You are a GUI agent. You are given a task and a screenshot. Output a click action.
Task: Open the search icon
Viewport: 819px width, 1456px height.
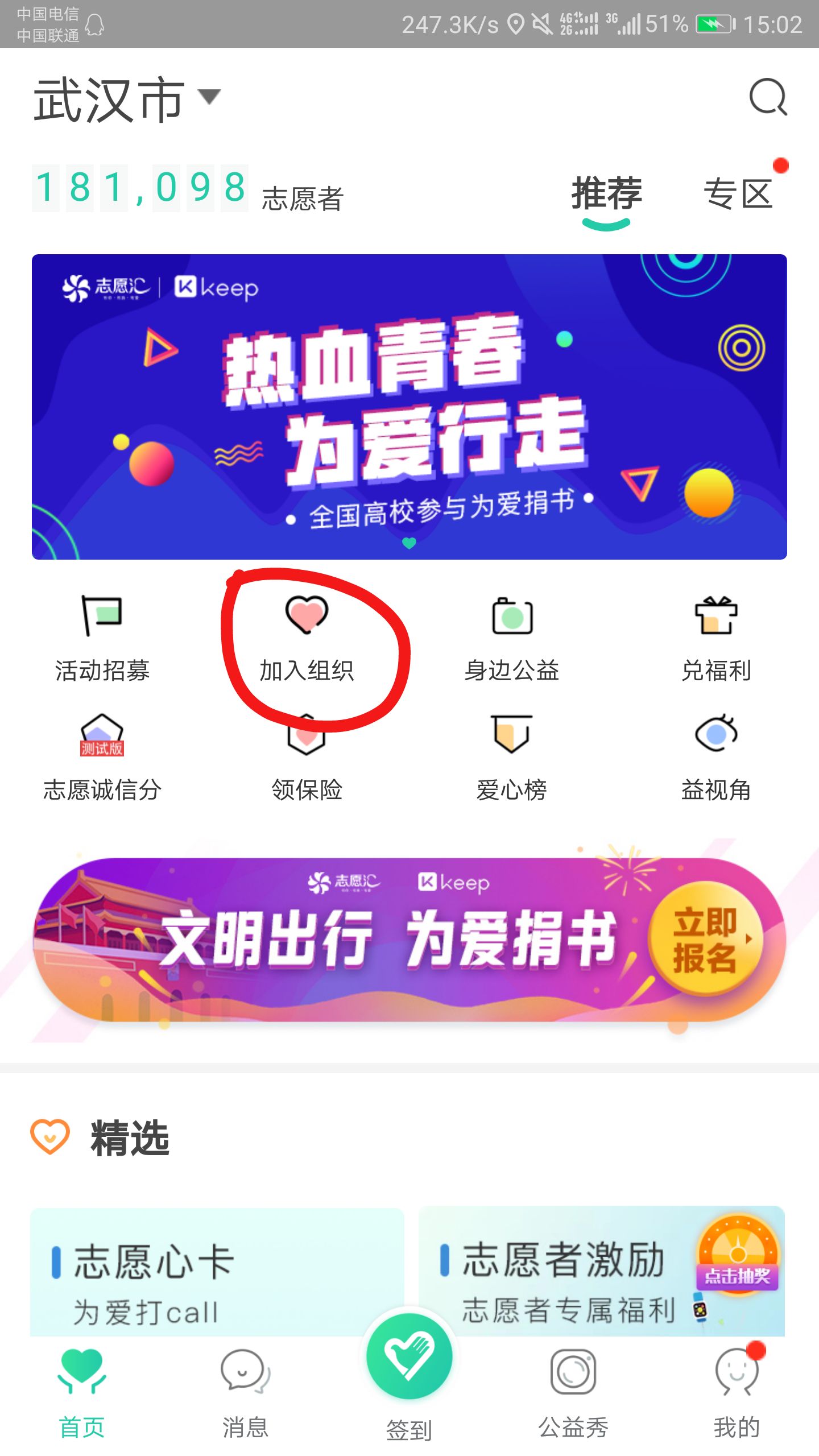[768, 97]
